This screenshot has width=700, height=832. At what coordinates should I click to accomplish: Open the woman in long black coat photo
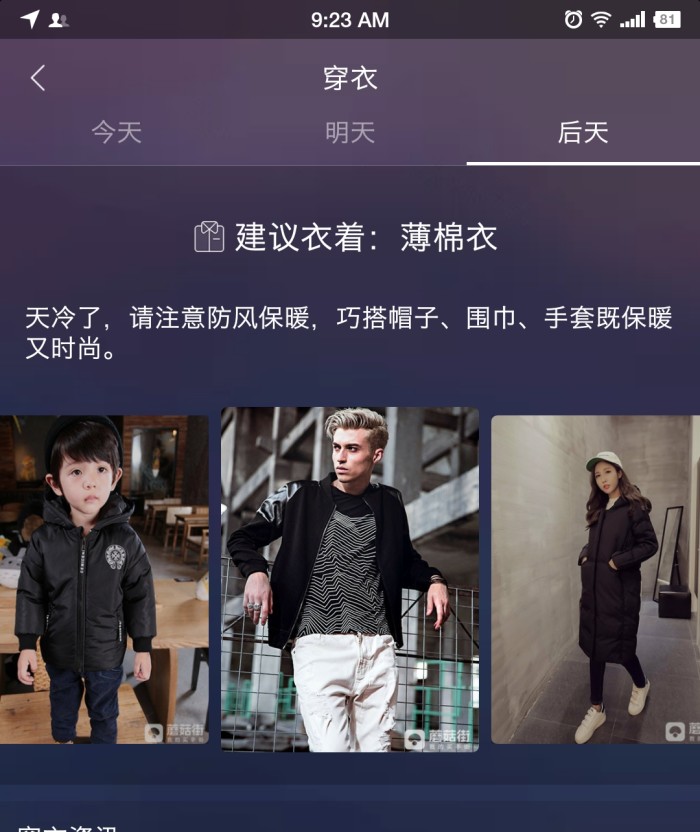pyautogui.click(x=595, y=579)
